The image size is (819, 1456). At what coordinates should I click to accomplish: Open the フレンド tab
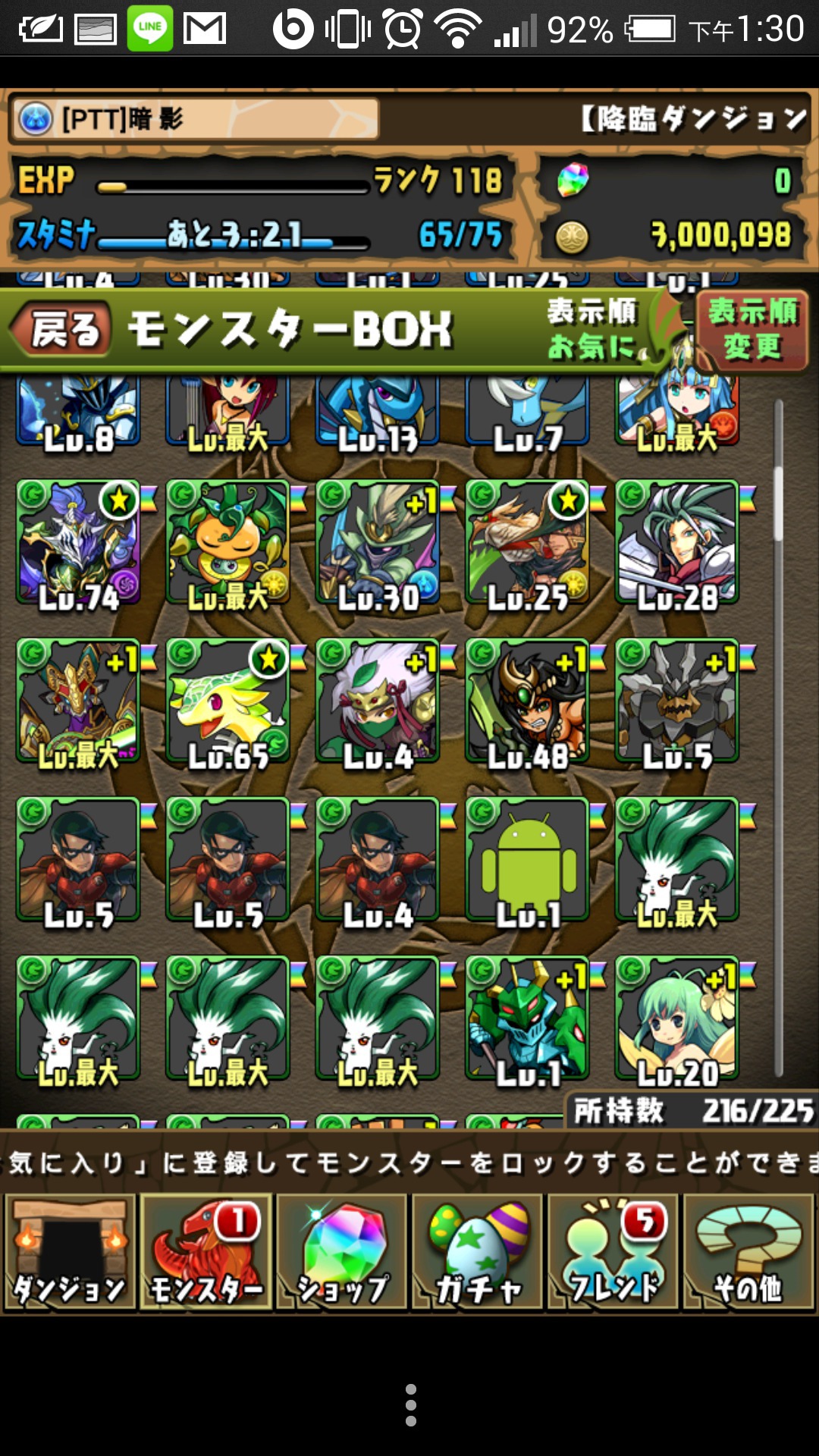[613, 1251]
